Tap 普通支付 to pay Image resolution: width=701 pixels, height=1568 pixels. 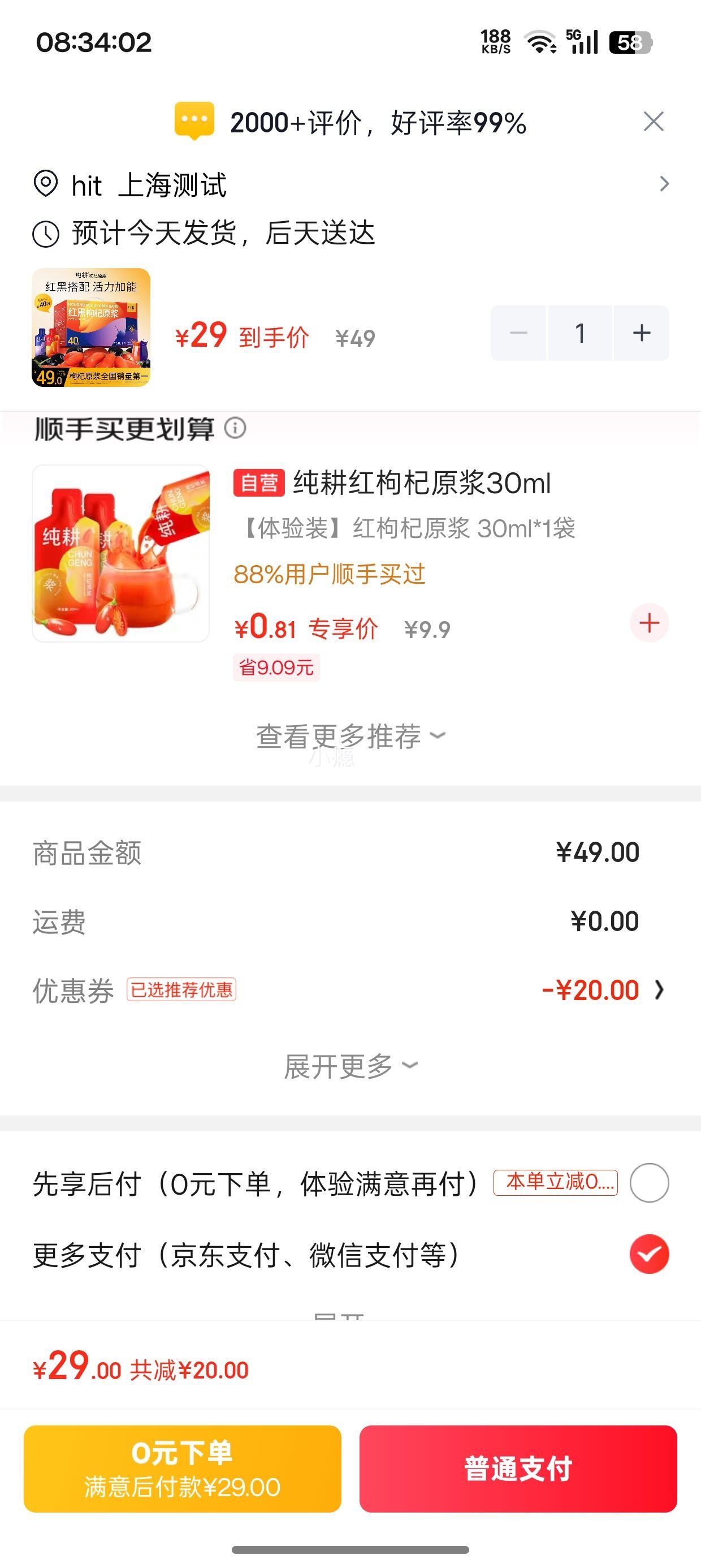(518, 1469)
